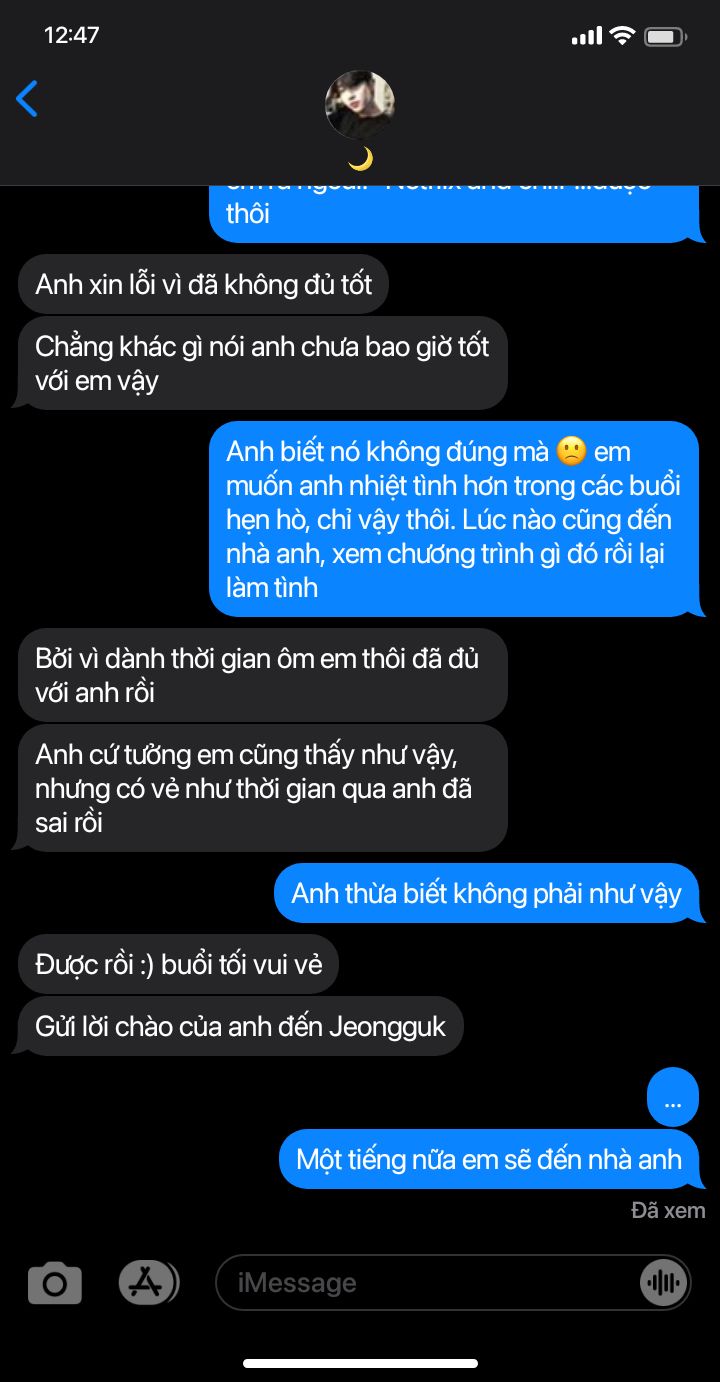This screenshot has width=720, height=1382.
Task: Open the camera to attach a photo
Action: coord(55,1282)
